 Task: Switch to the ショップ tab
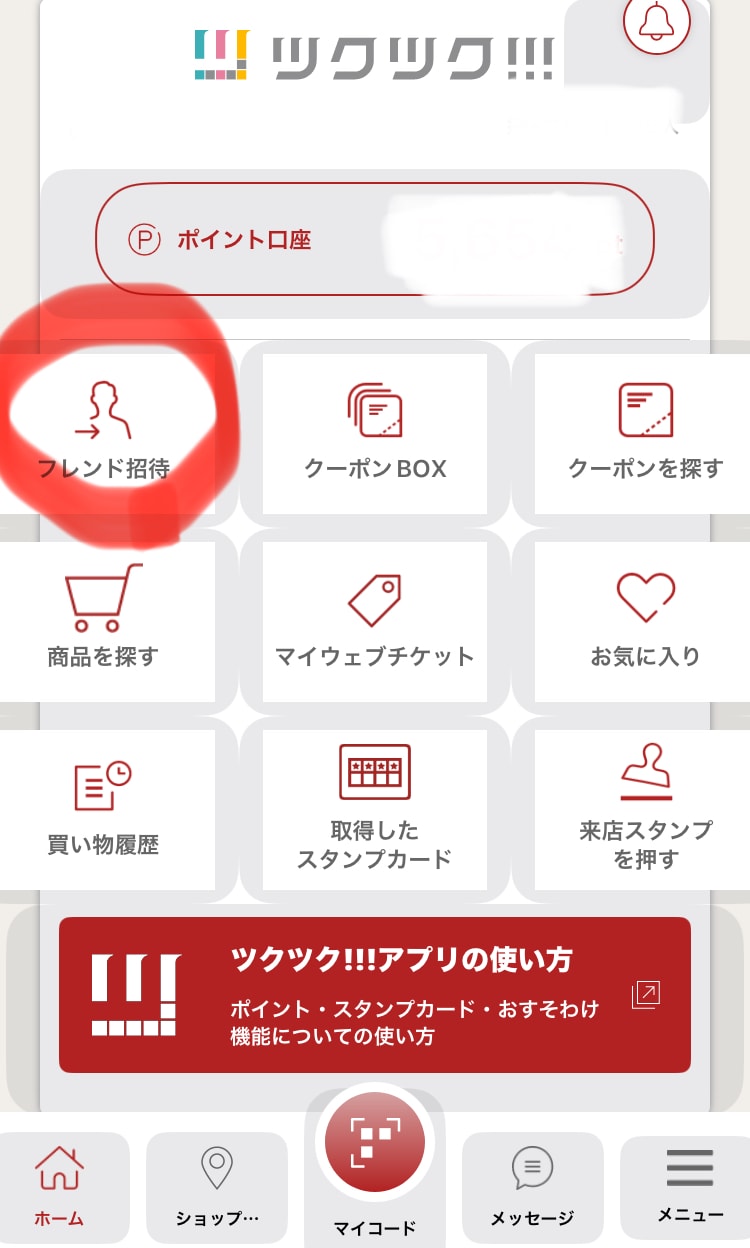click(x=217, y=1186)
